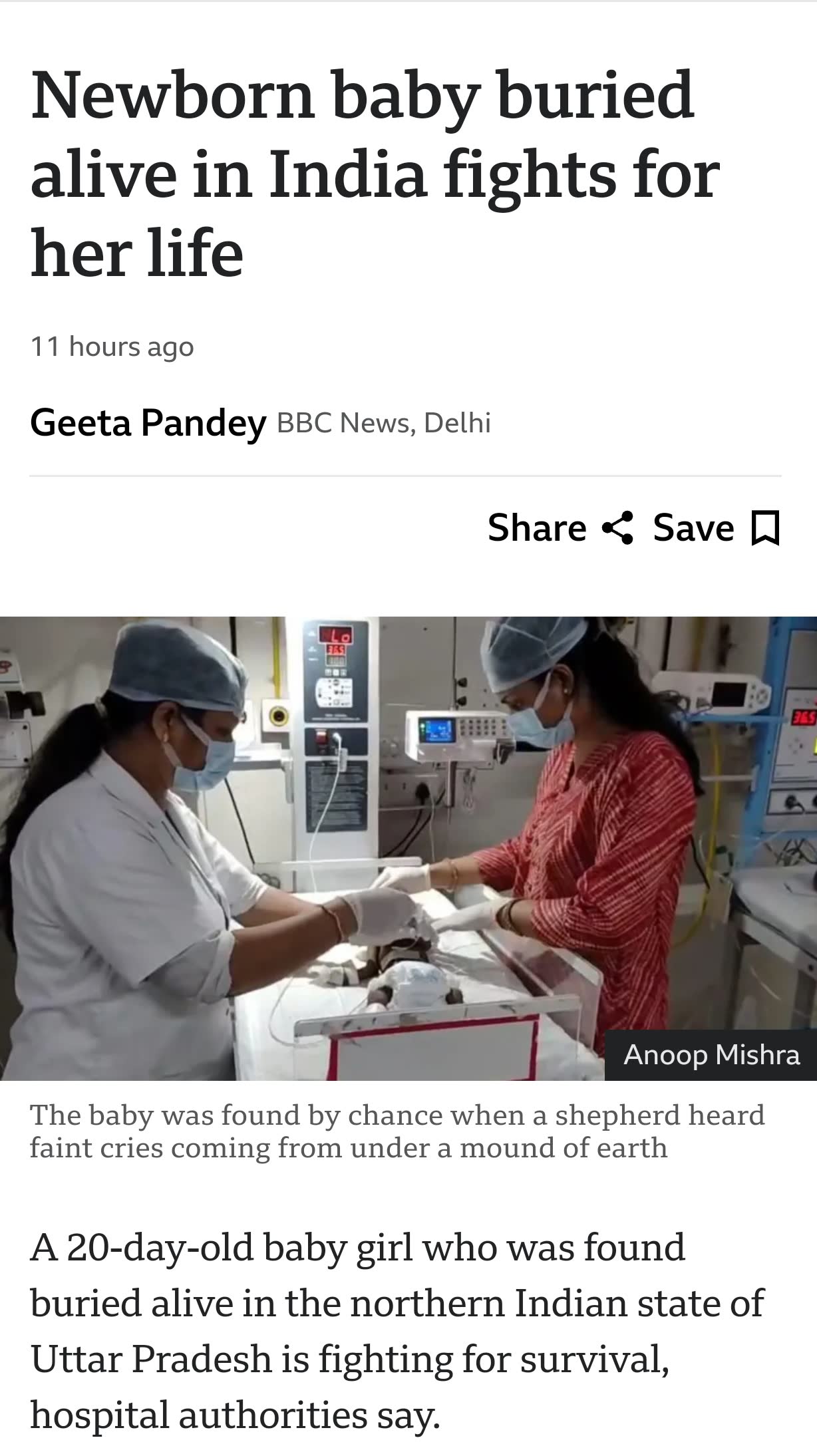Share this article
Screen dimensions: 817x1456
pos(560,528)
